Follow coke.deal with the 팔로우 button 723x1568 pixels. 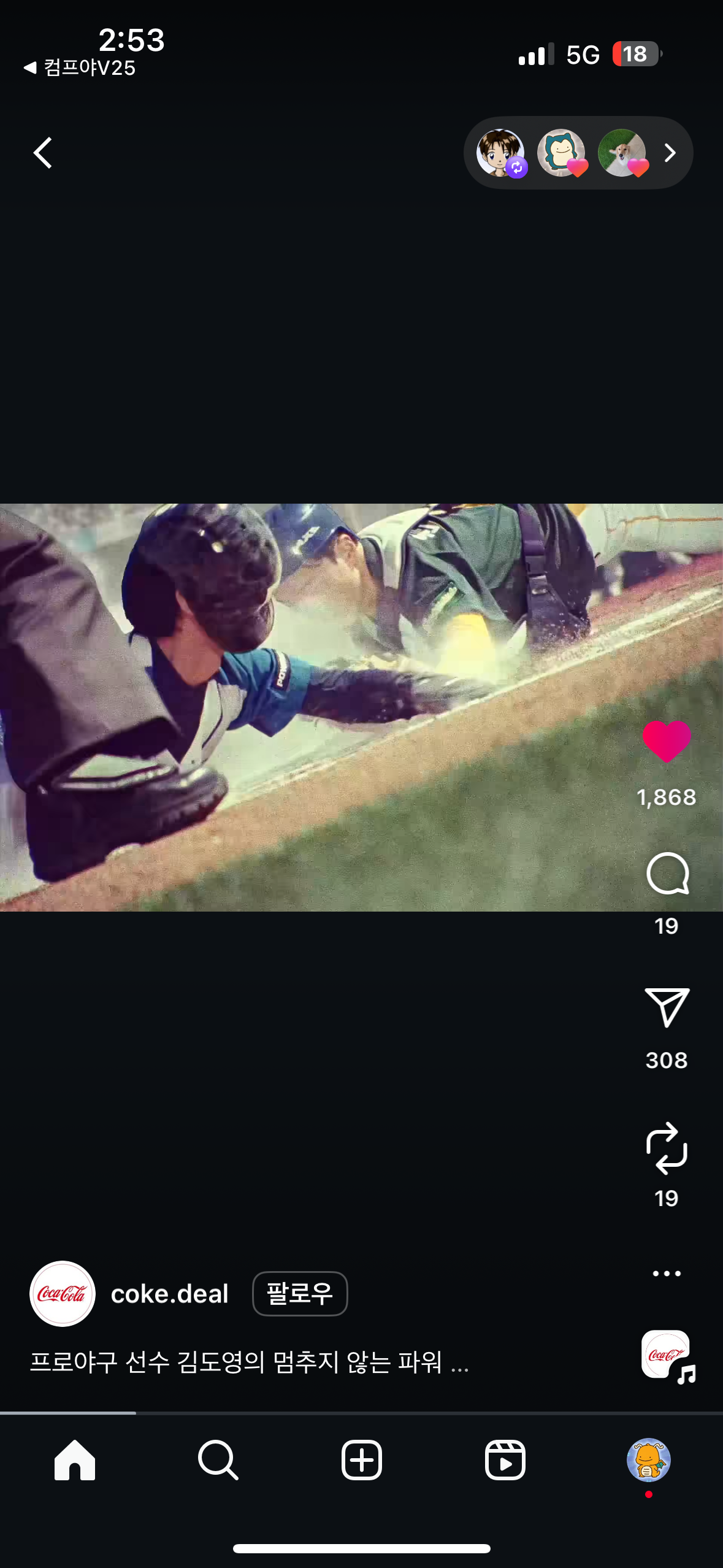[x=300, y=1294]
